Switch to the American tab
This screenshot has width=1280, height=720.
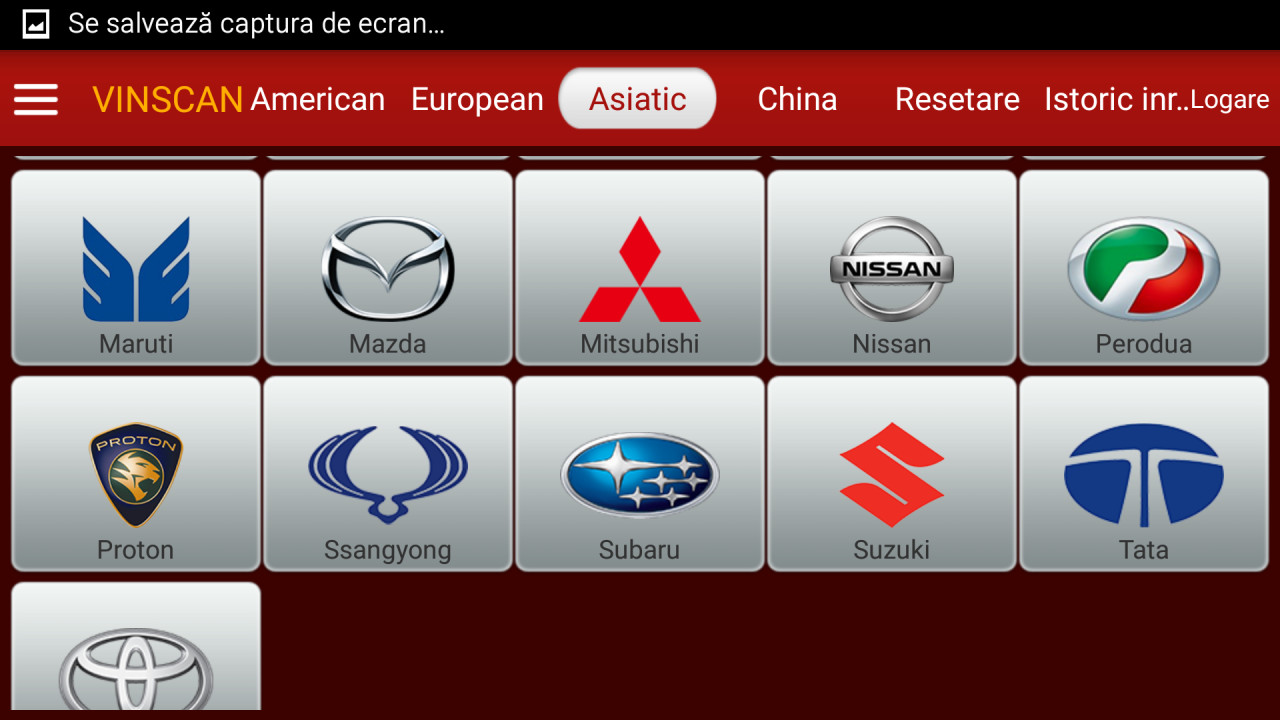317,99
